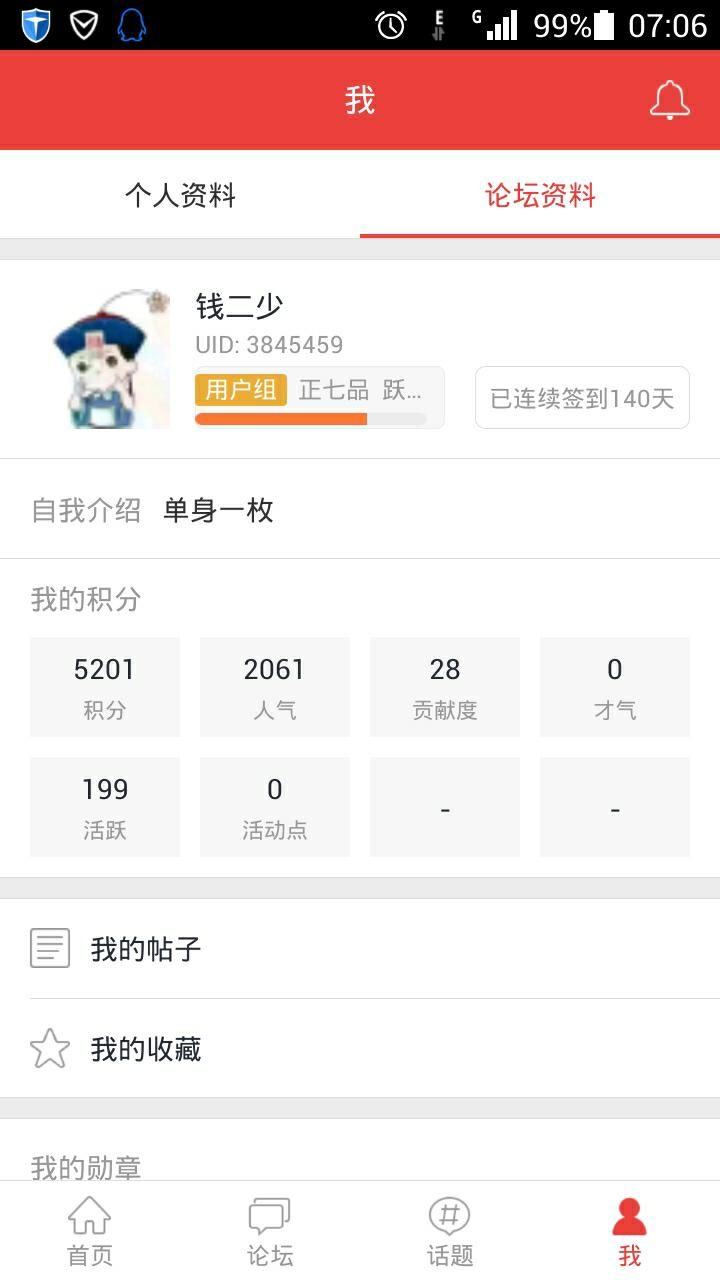Open the notifications bell
720x1280 pixels.
click(x=669, y=100)
